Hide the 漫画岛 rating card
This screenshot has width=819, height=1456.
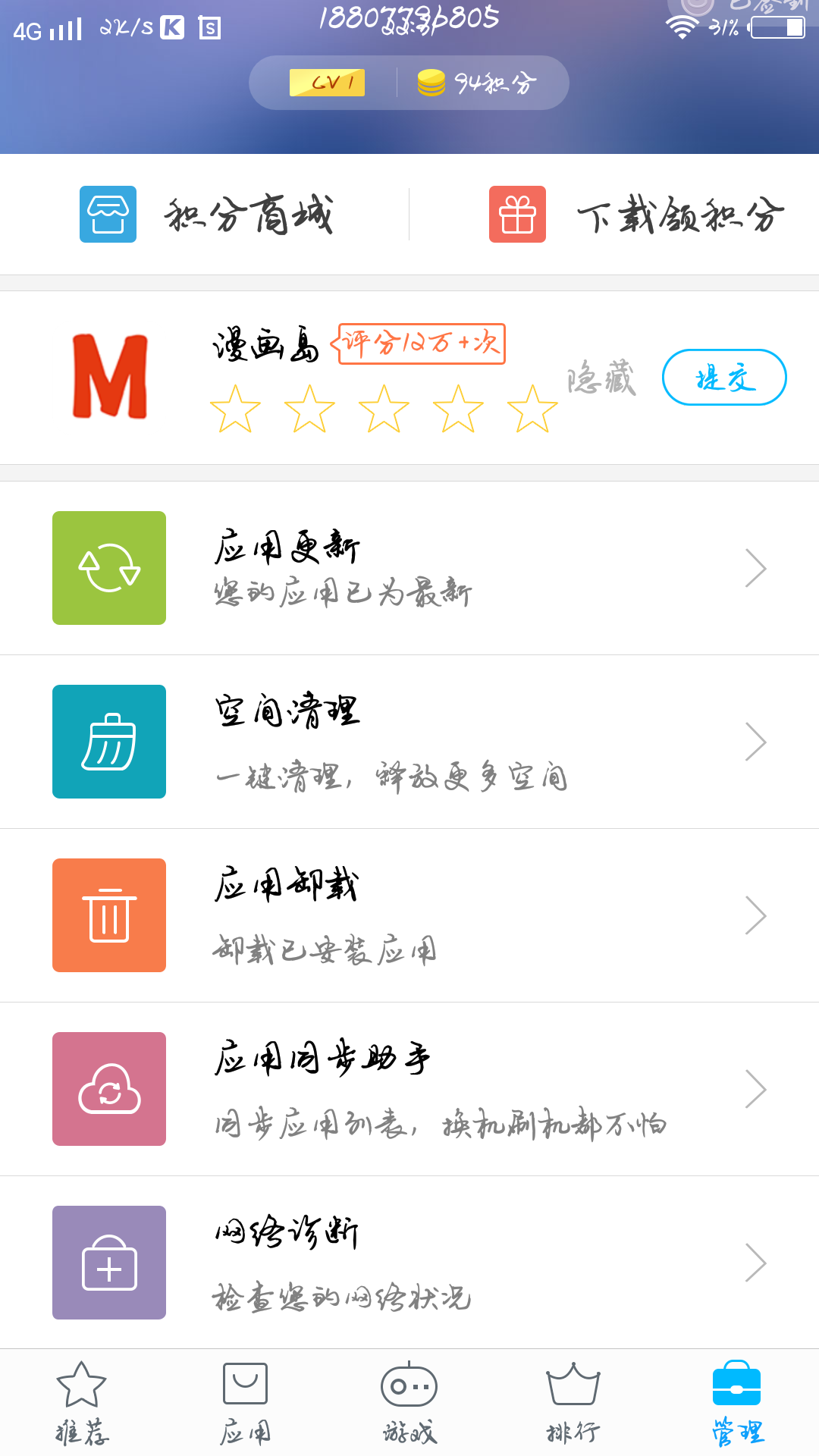tap(601, 378)
